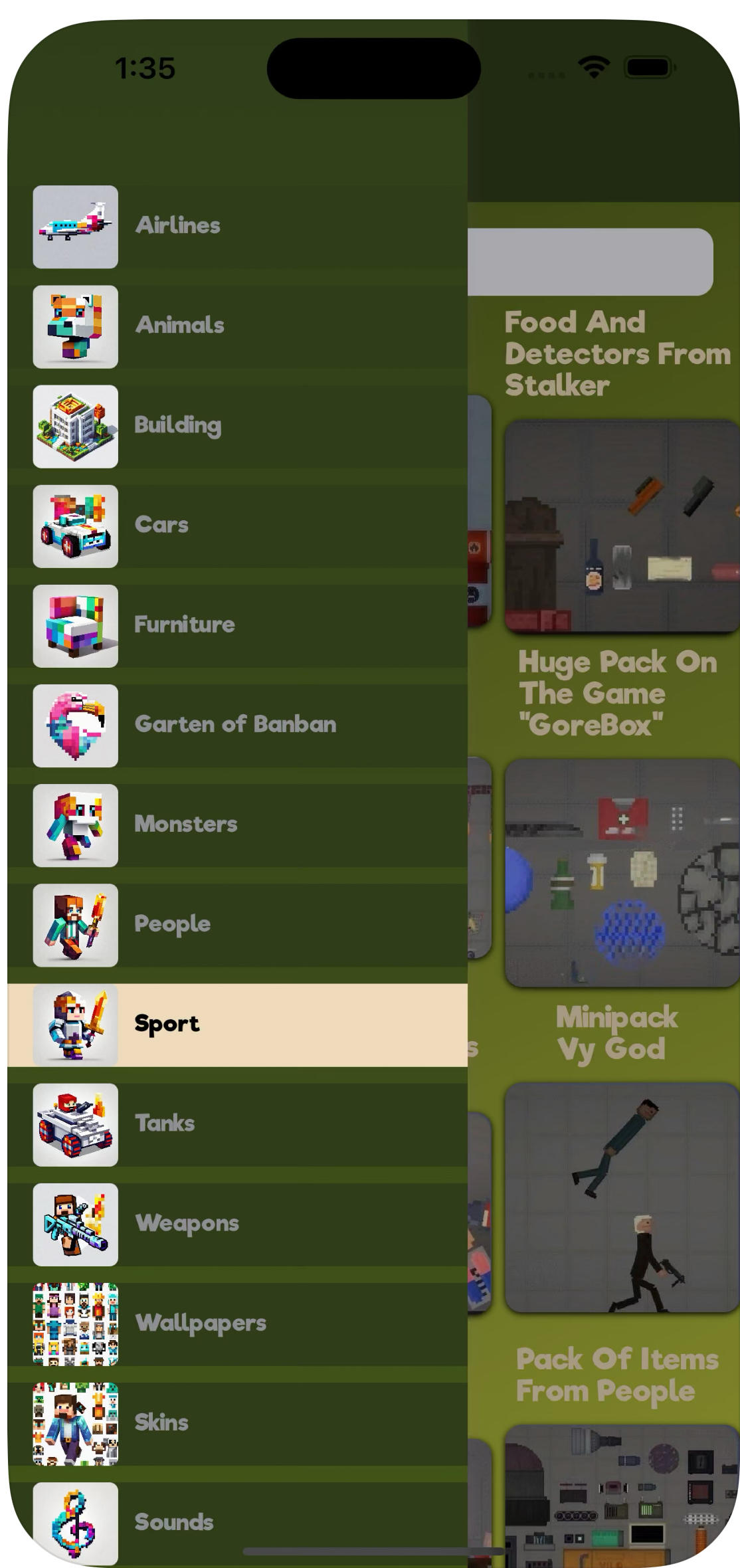
Task: Browse the Wallpapers category
Action: coord(237,1323)
